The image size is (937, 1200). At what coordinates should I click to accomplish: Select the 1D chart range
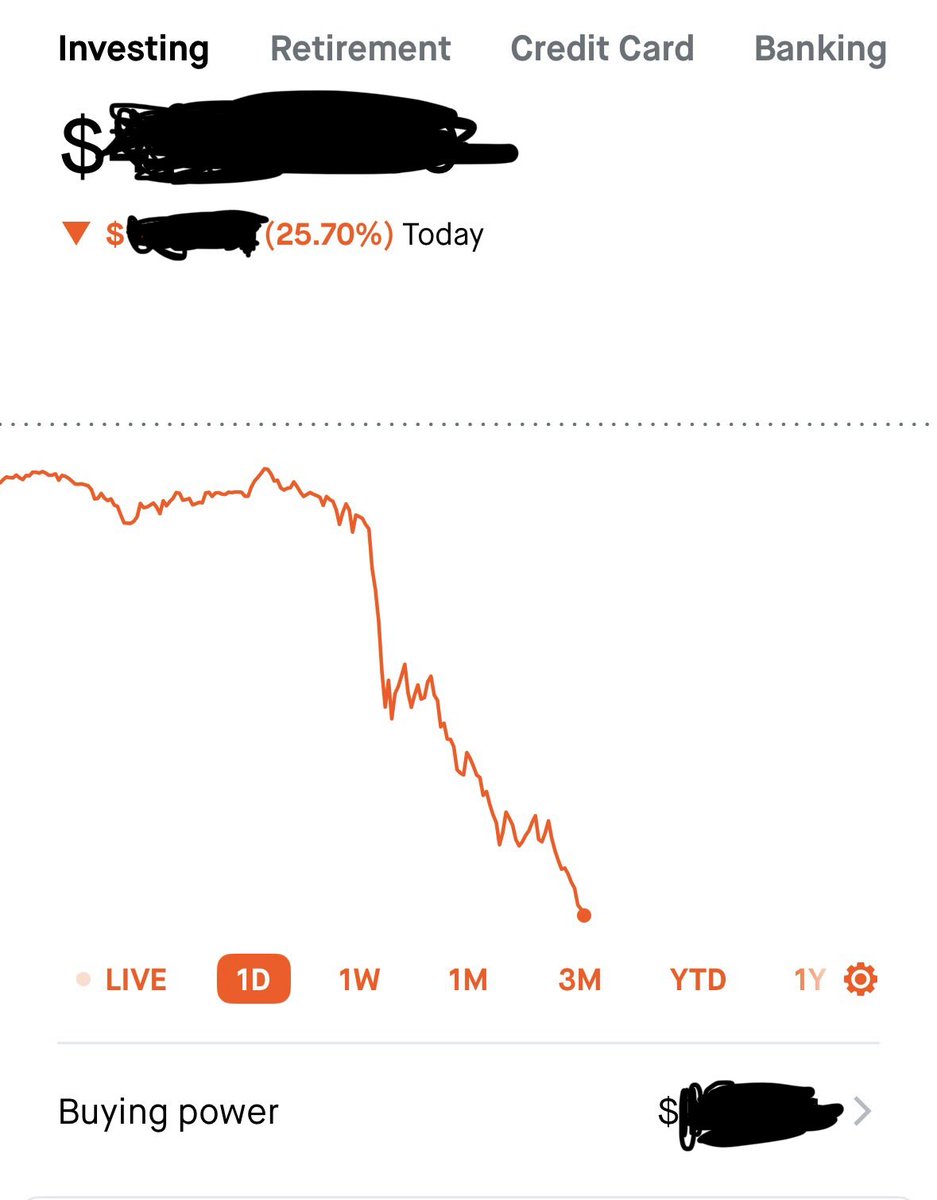254,979
